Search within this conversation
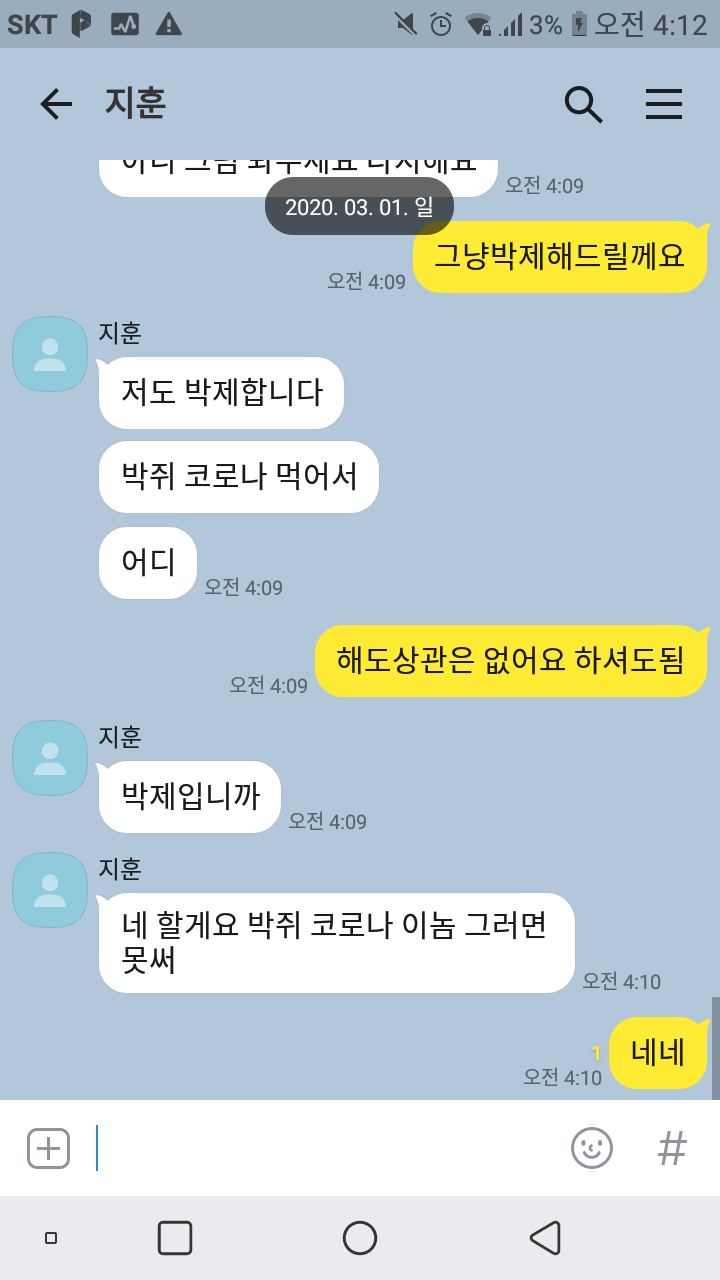 tap(583, 104)
